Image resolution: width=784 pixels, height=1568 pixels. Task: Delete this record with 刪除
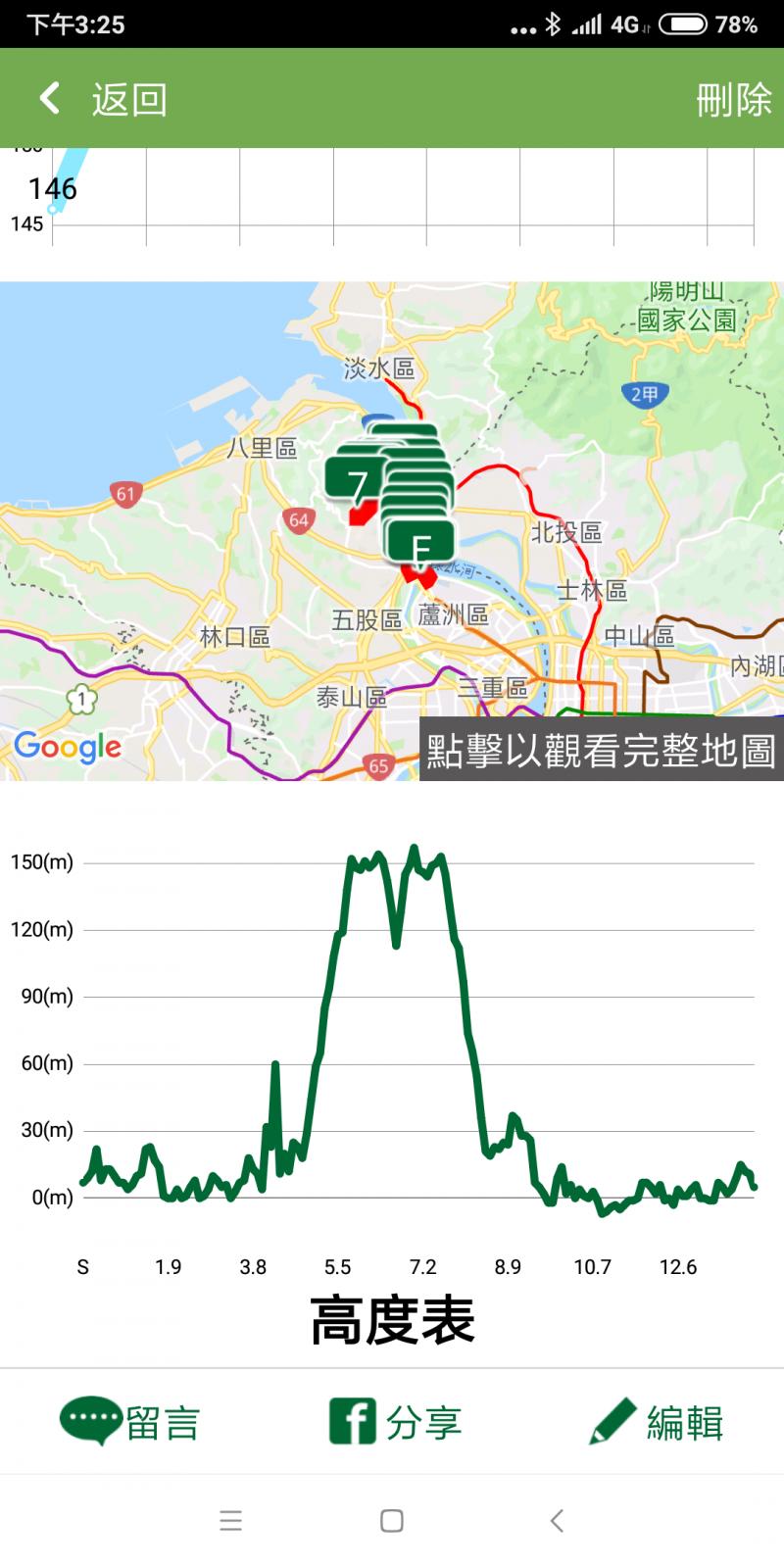tap(733, 99)
